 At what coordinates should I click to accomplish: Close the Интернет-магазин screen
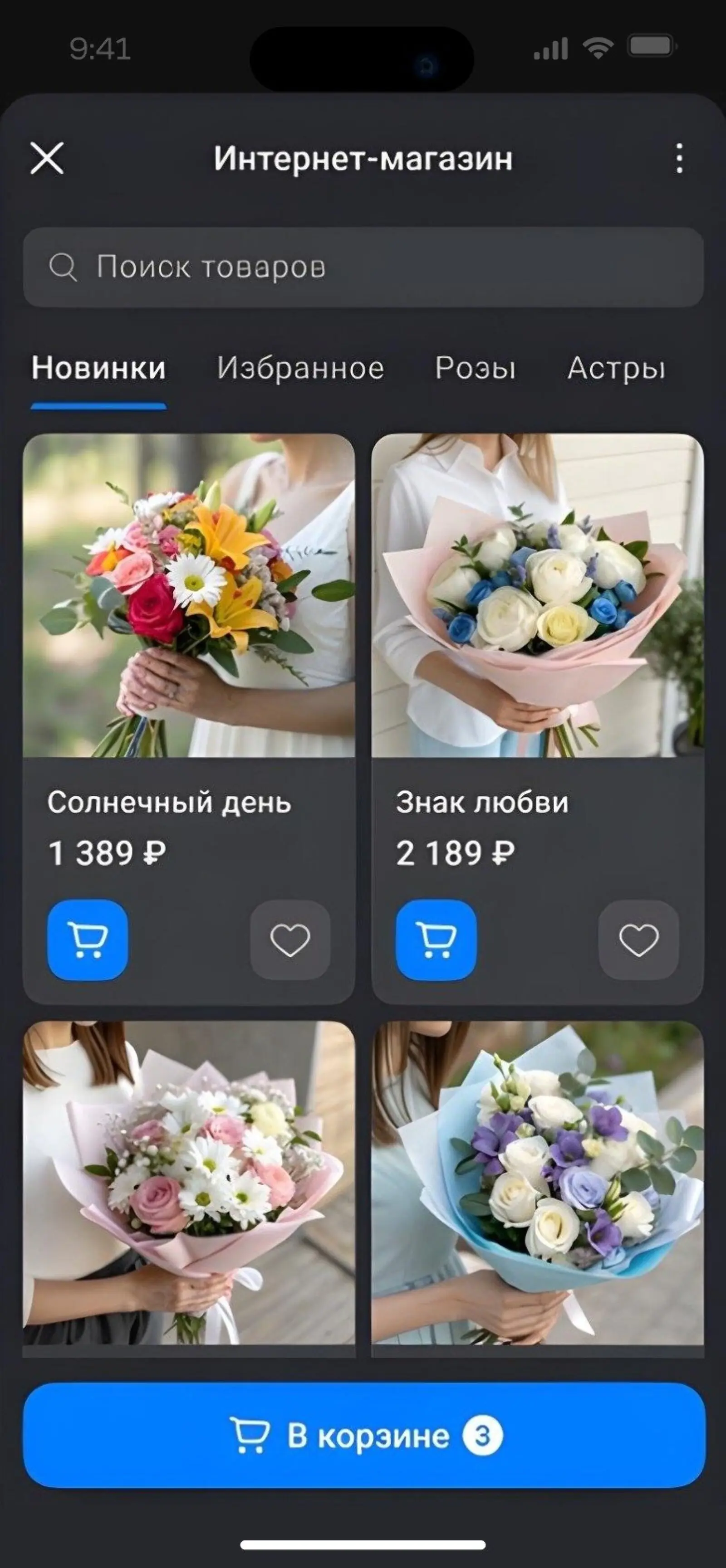47,158
